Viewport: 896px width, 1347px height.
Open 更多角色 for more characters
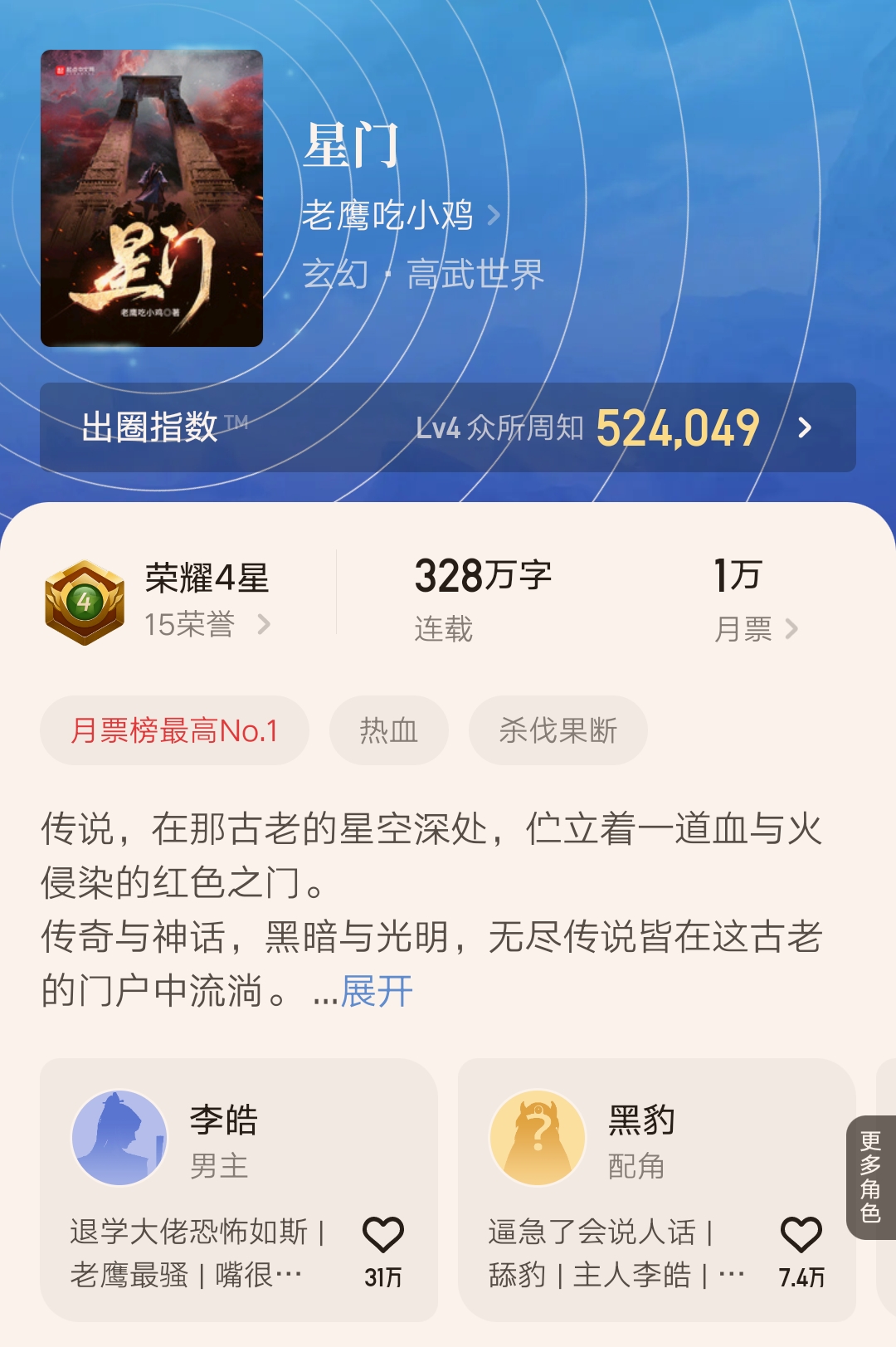coord(870,1177)
